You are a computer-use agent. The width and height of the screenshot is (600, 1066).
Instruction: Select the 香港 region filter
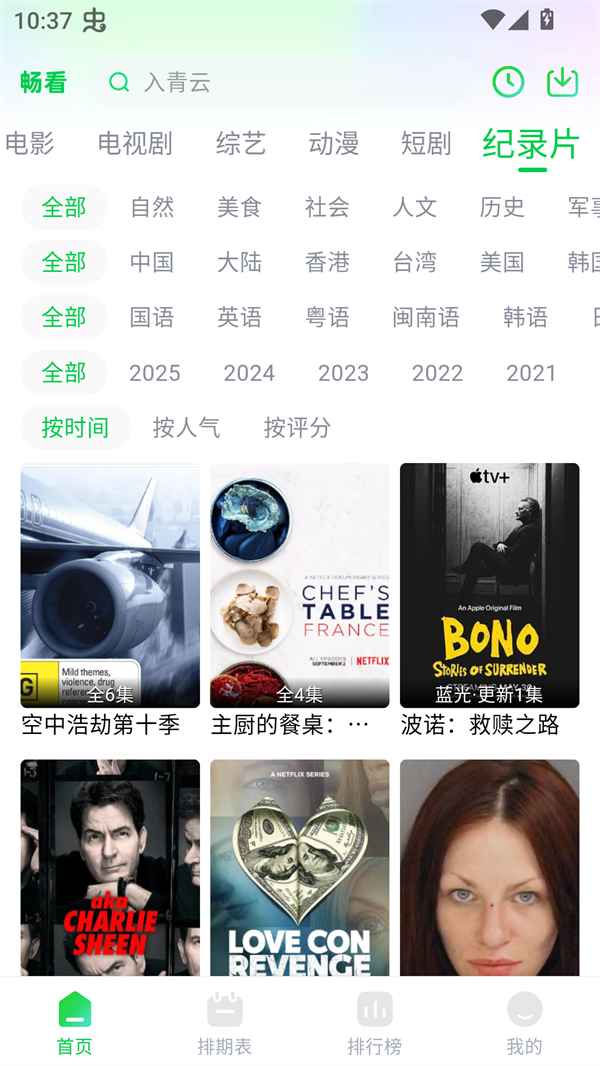[327, 262]
